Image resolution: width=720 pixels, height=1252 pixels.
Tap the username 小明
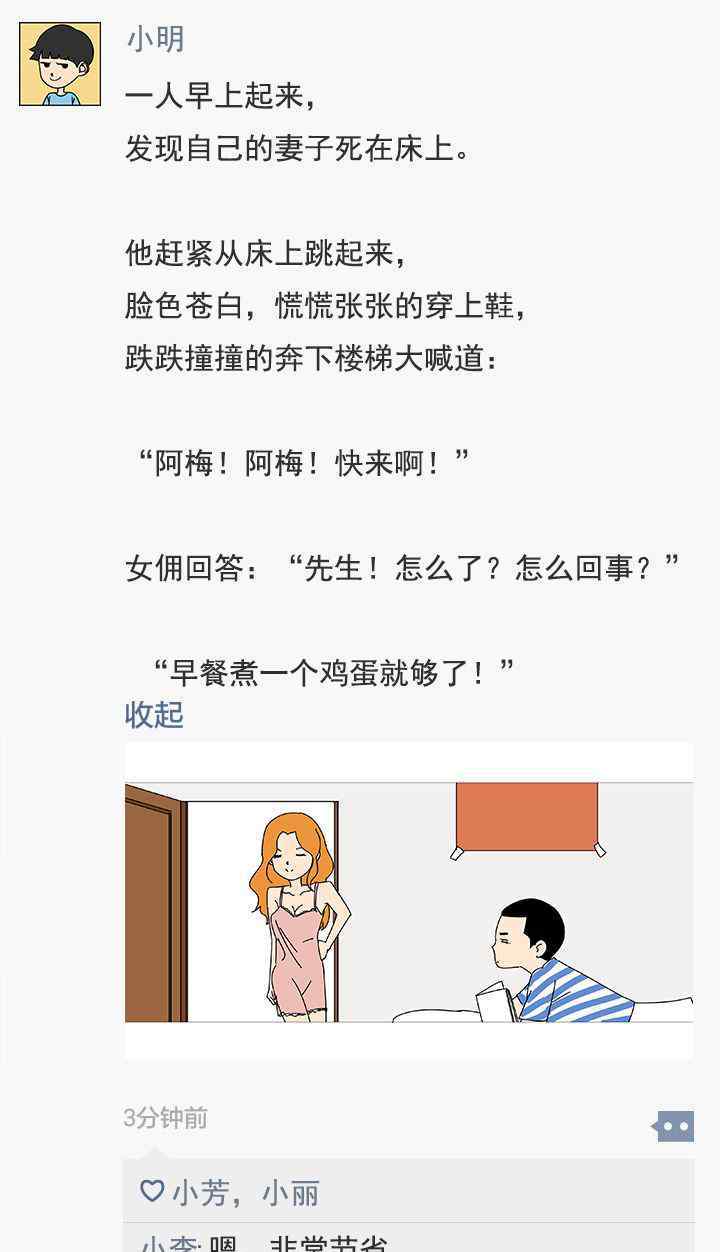pyautogui.click(x=155, y=39)
